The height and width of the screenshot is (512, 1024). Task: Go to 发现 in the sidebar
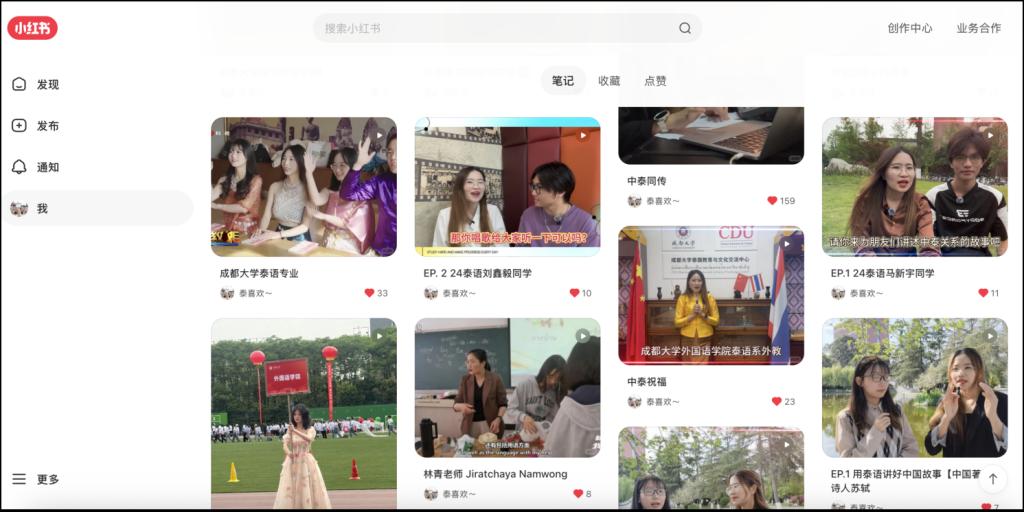pyautogui.click(x=47, y=84)
